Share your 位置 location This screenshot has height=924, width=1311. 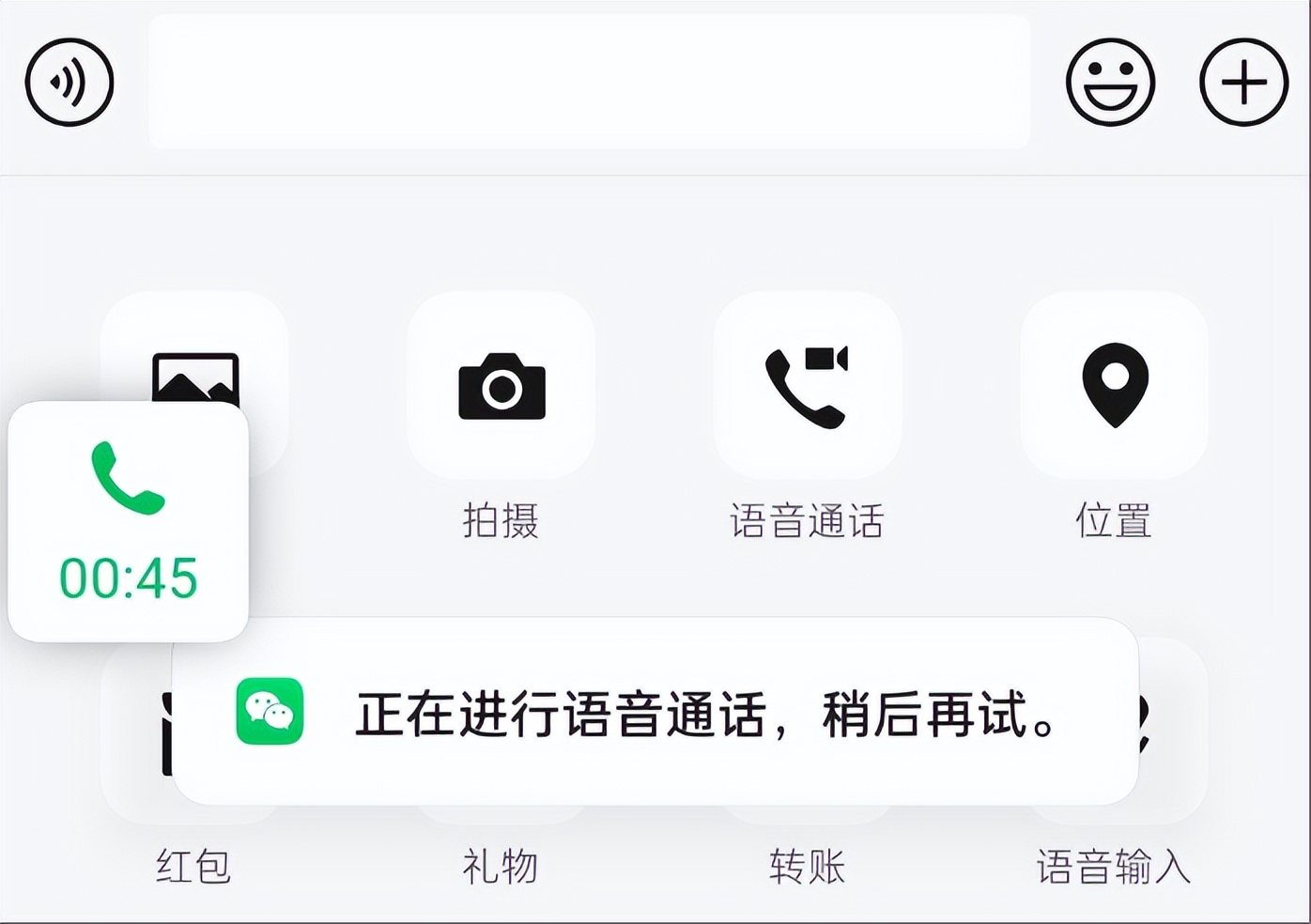pyautogui.click(x=1114, y=386)
